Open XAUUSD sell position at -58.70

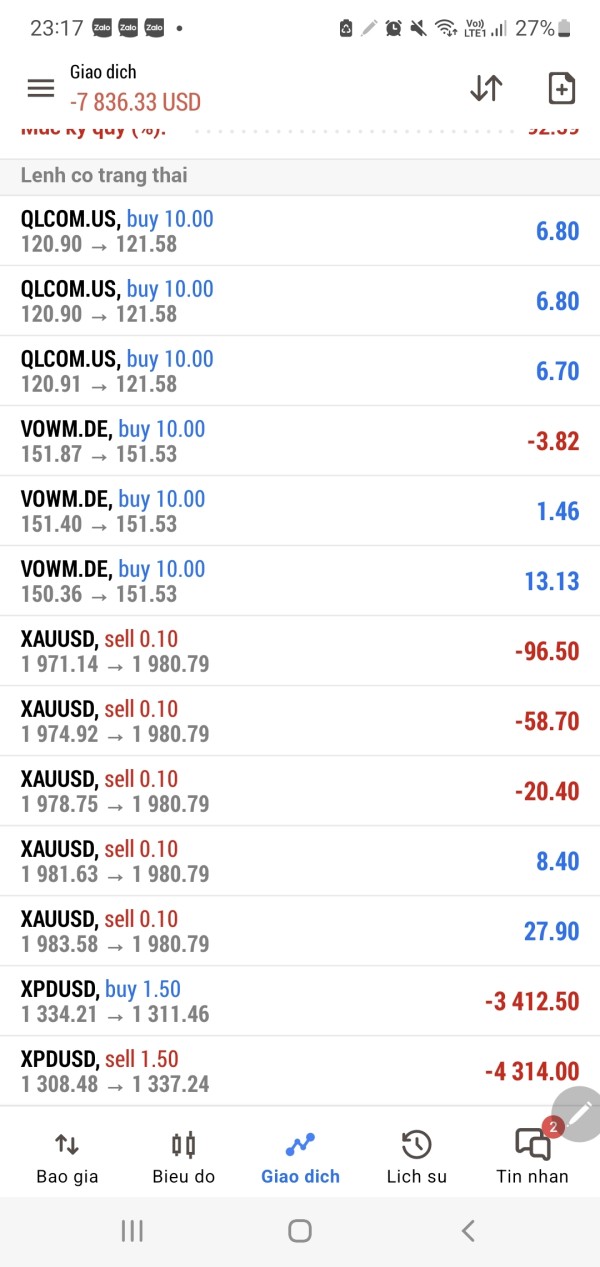[300, 721]
